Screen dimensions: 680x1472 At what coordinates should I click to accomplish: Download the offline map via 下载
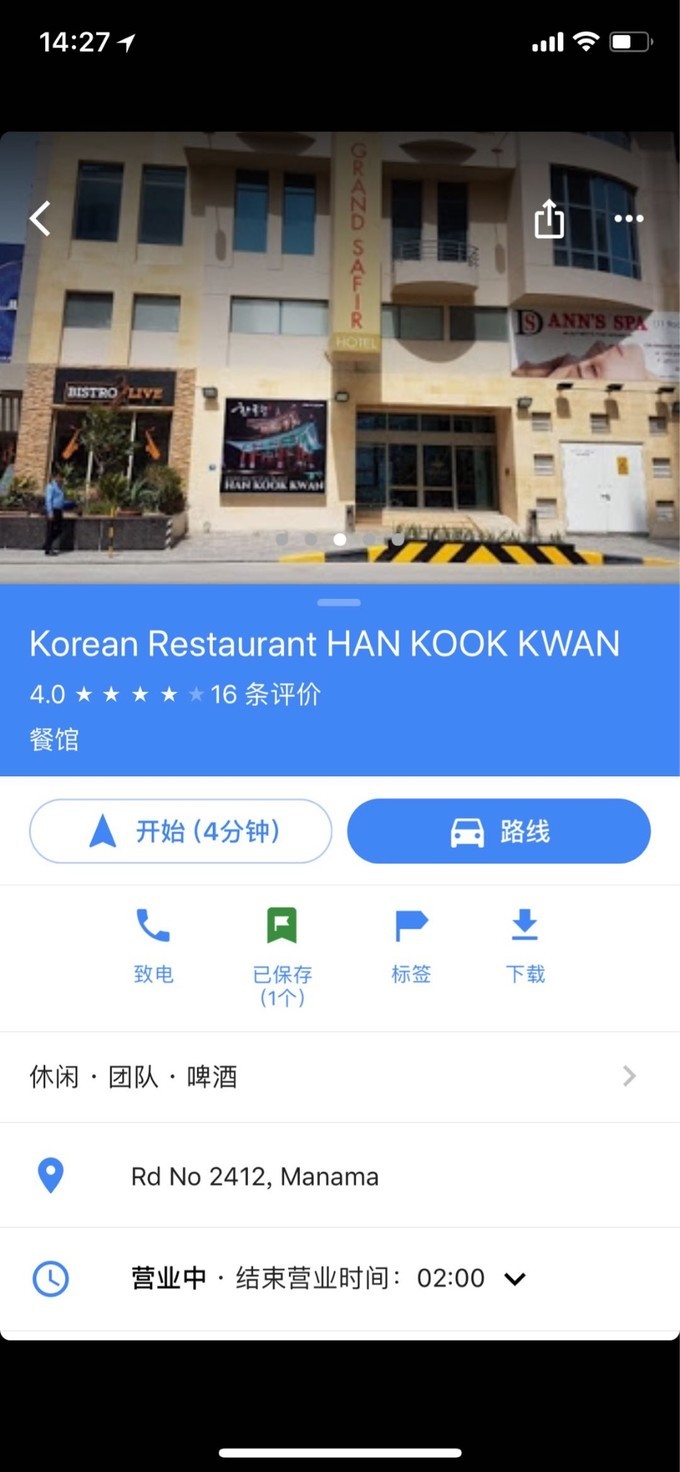pos(525,945)
